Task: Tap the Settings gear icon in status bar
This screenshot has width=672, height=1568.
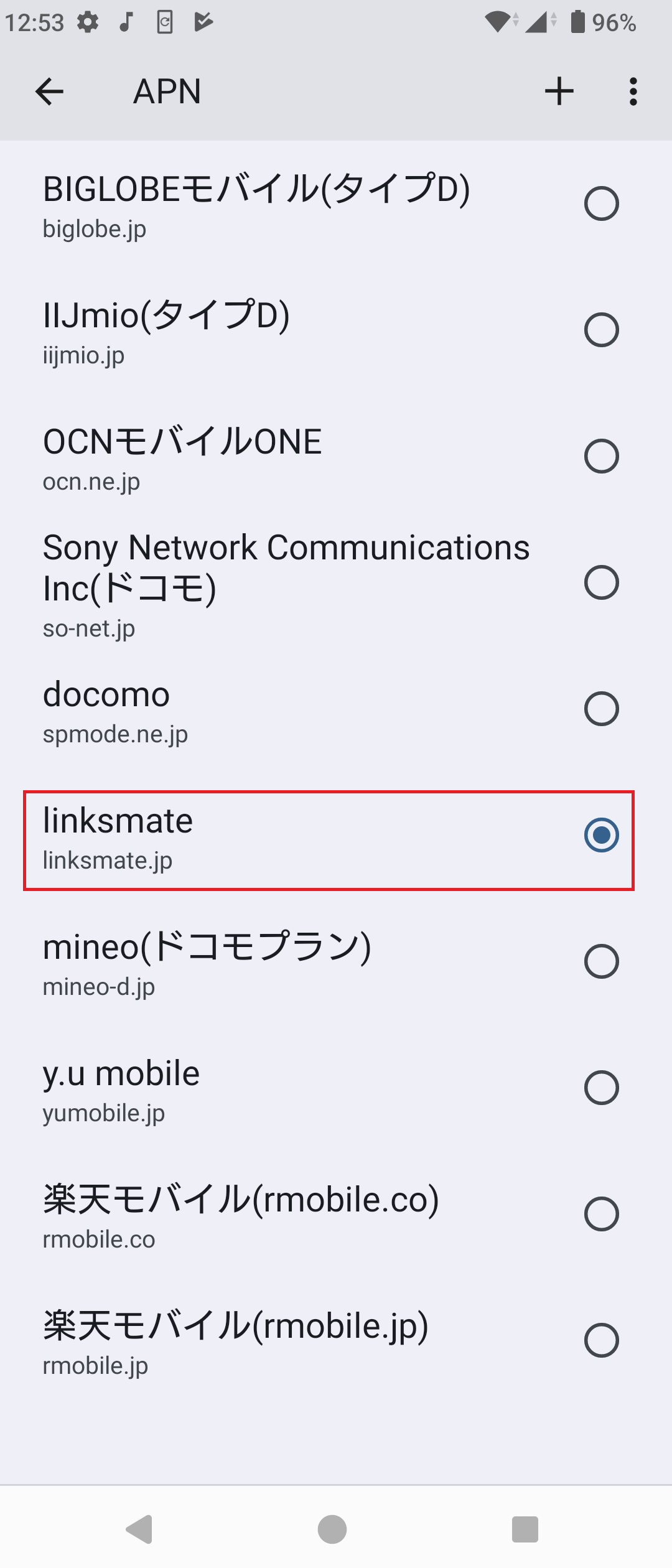Action: (87, 22)
